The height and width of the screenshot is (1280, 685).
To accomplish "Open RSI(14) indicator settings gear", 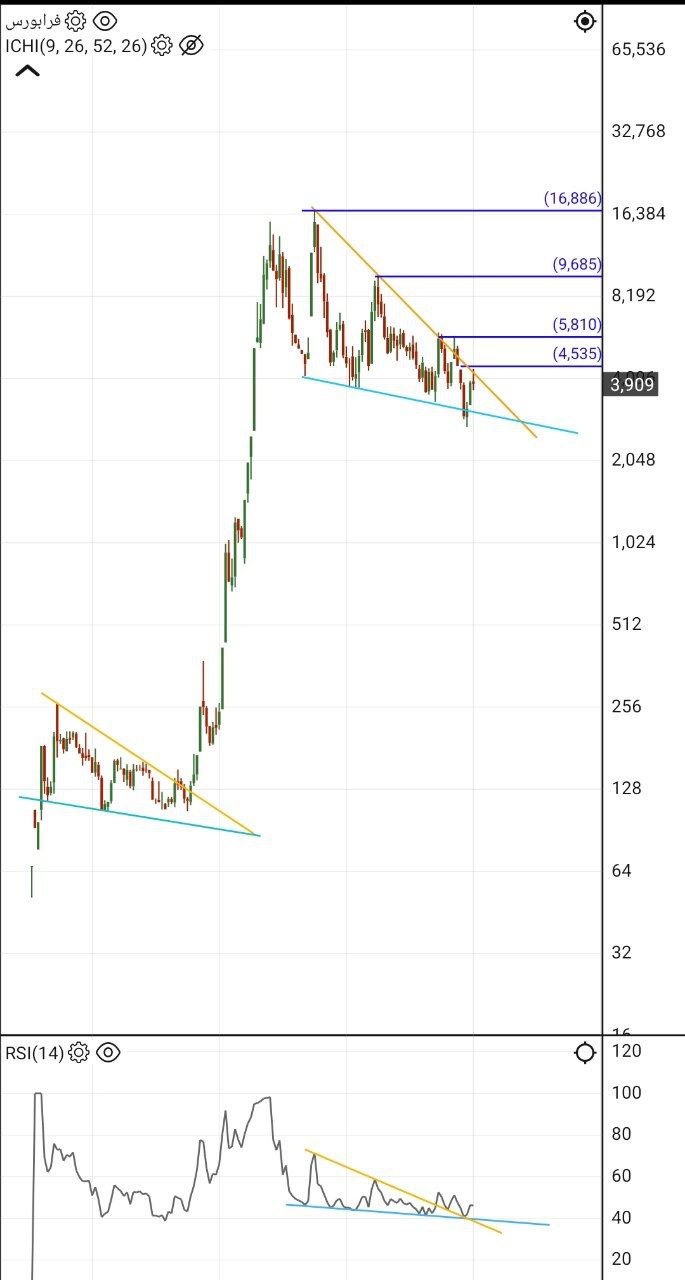I will 79,1053.
